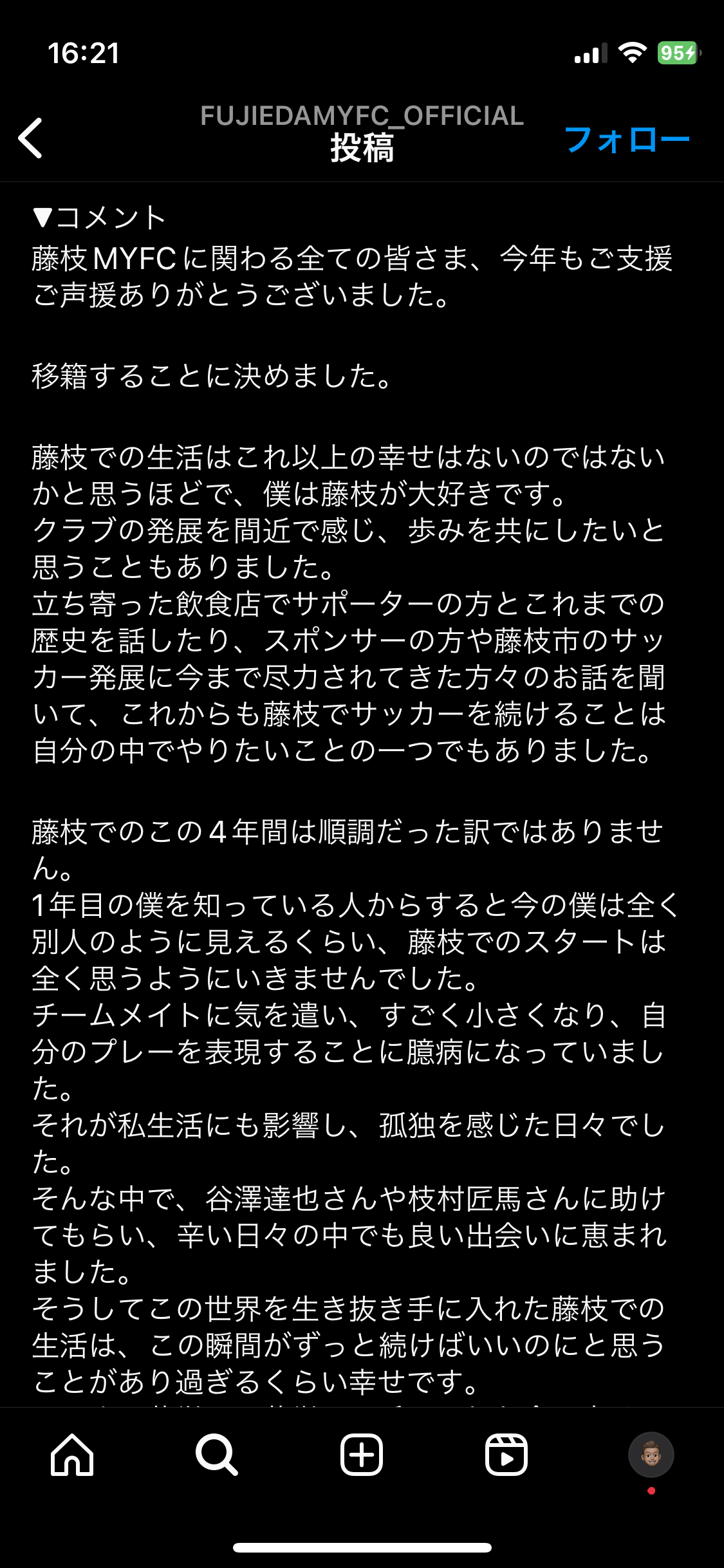
Task: Follow FUJIEDAMYFC_OFFICIAL with the フォロー button
Action: [x=626, y=139]
